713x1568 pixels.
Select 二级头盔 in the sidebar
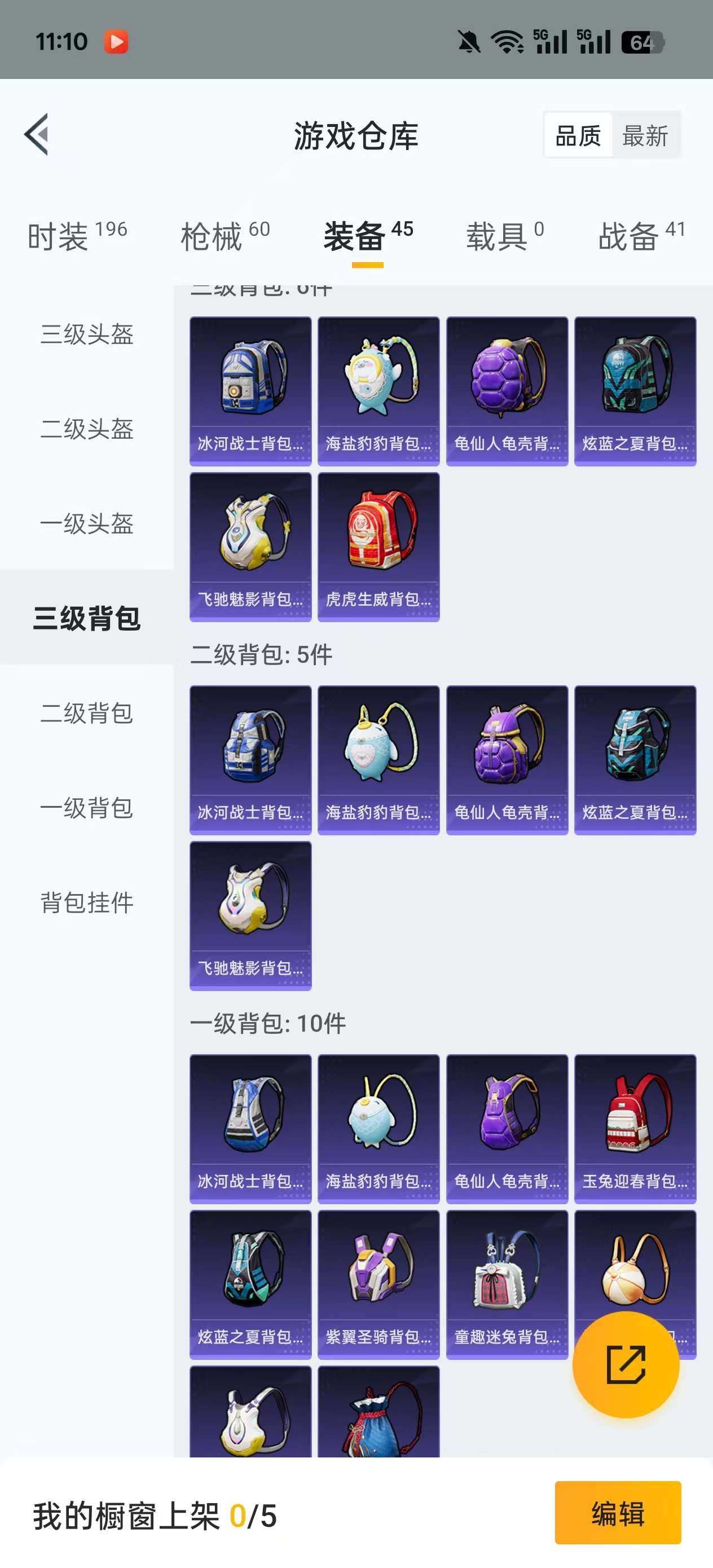[87, 429]
